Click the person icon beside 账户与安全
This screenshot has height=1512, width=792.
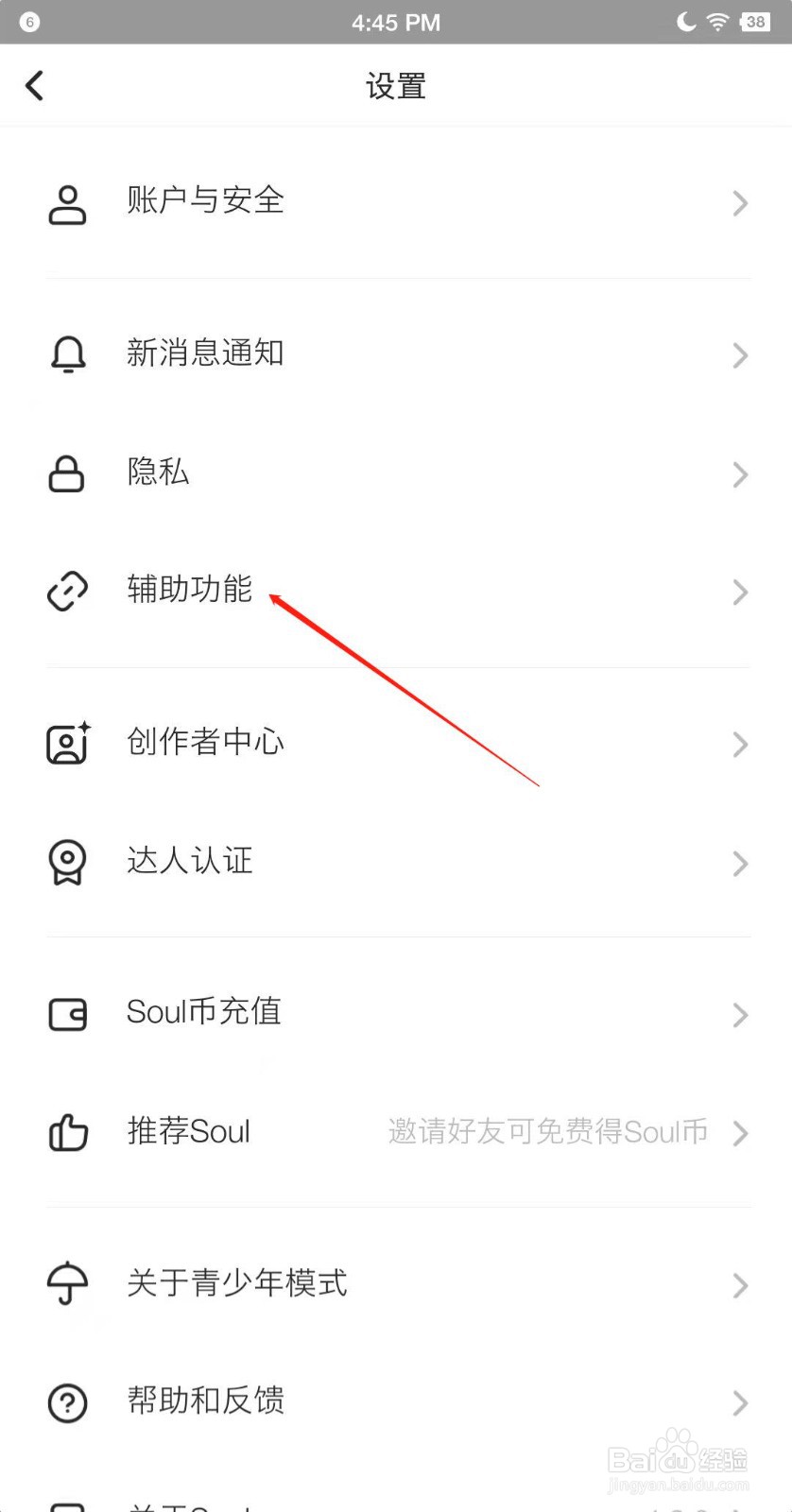coord(66,202)
